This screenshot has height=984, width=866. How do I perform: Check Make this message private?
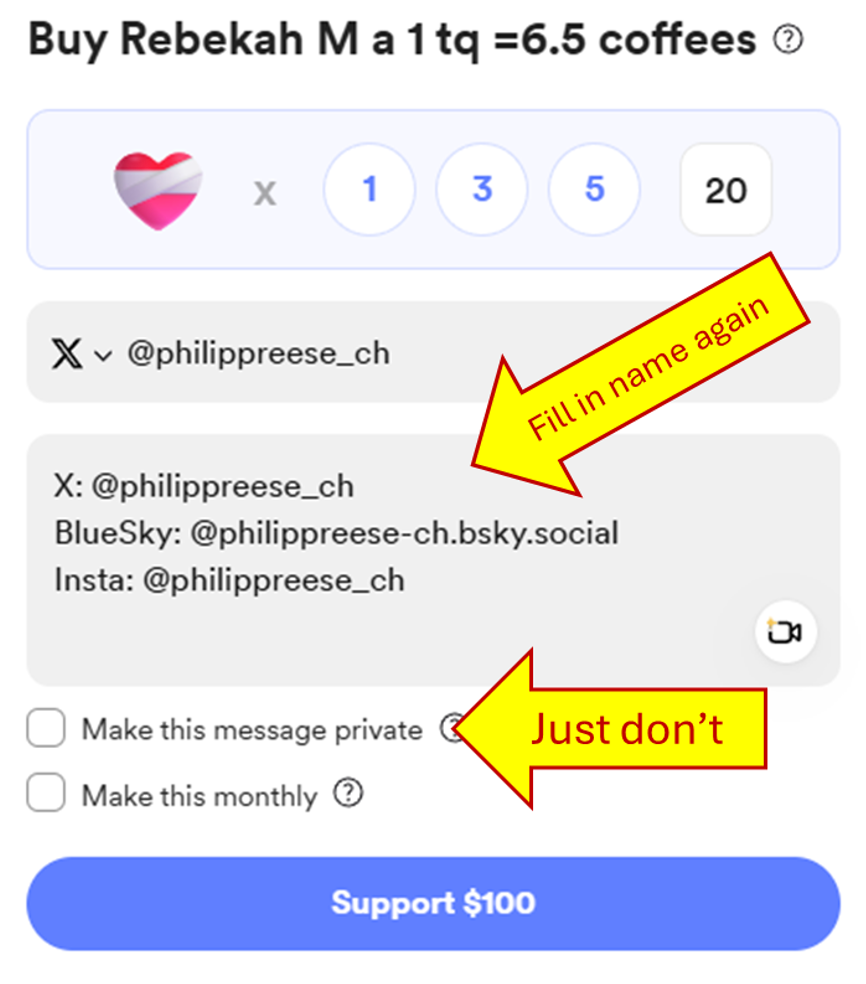[x=46, y=729]
